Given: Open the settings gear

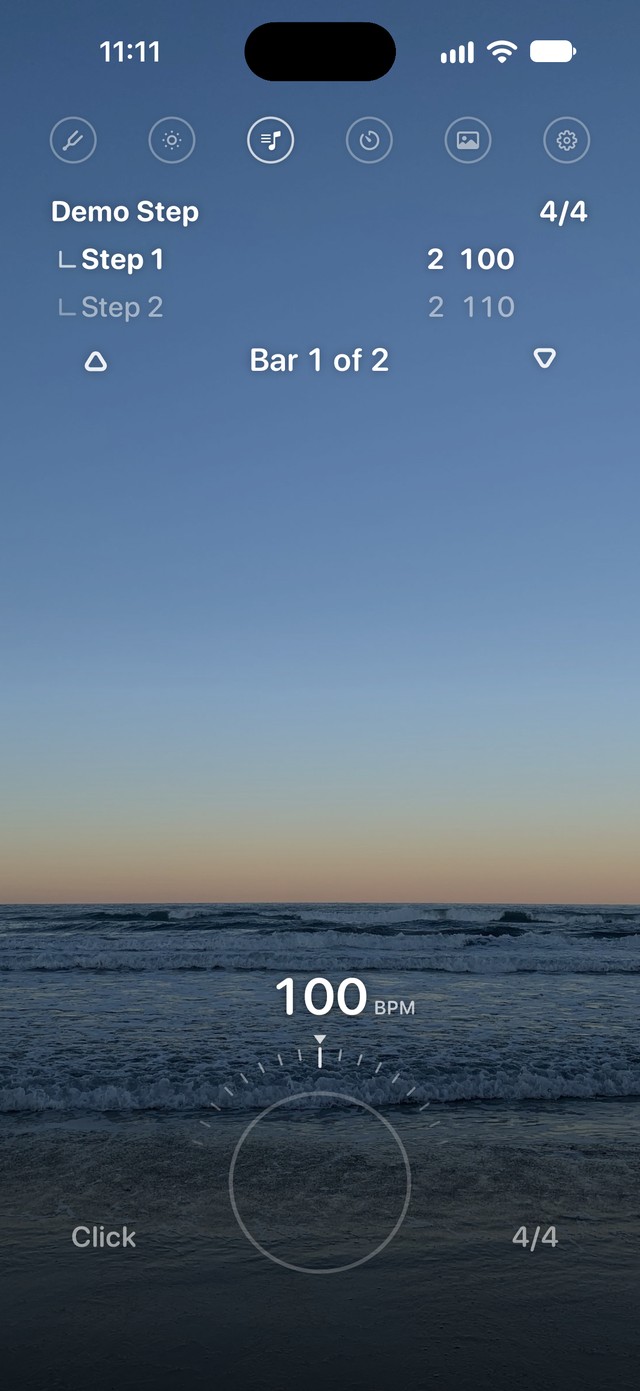Looking at the screenshot, I should pos(567,141).
